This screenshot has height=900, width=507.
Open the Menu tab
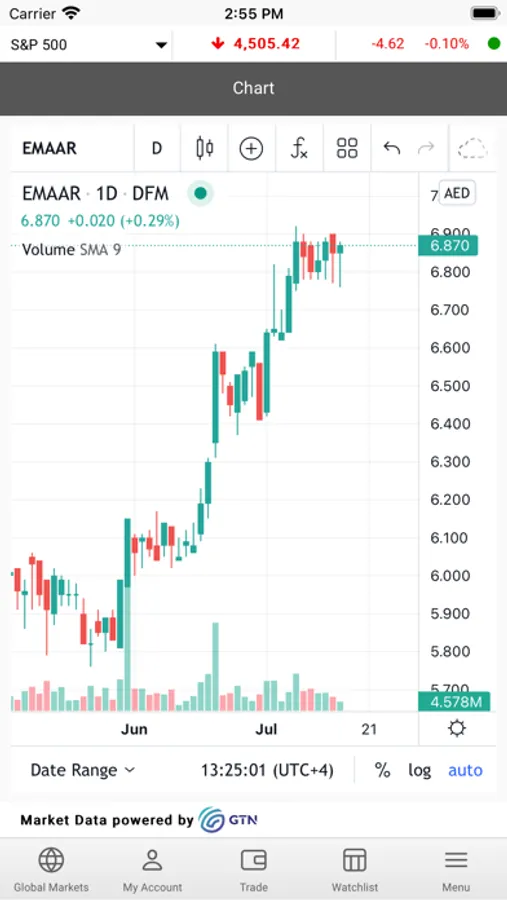(x=456, y=870)
